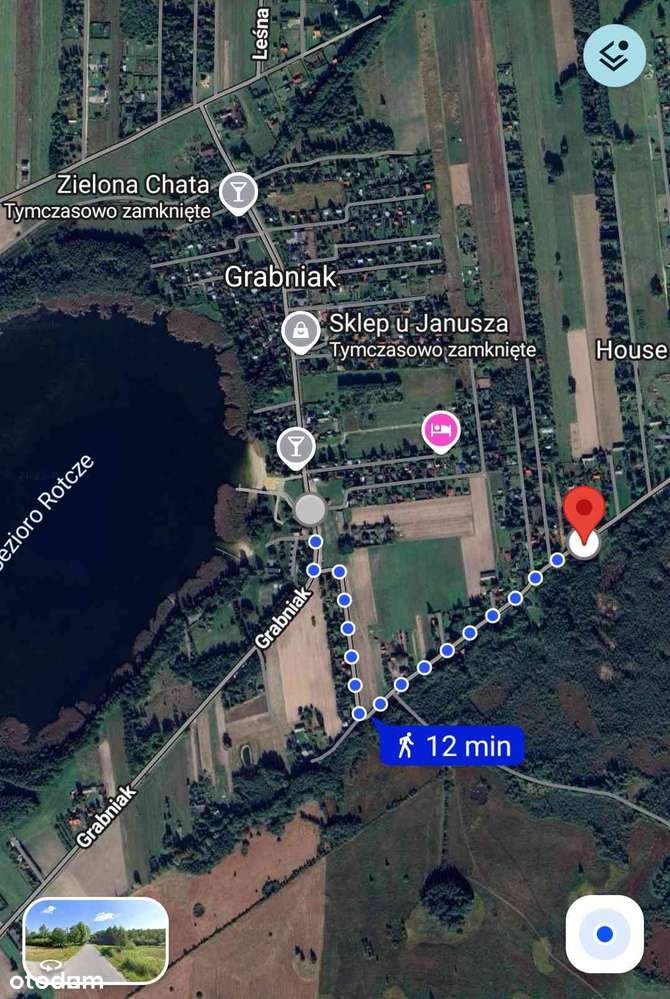Screen dimensions: 670x999
Task: Open the Street View thumbnail preview
Action: (95, 940)
